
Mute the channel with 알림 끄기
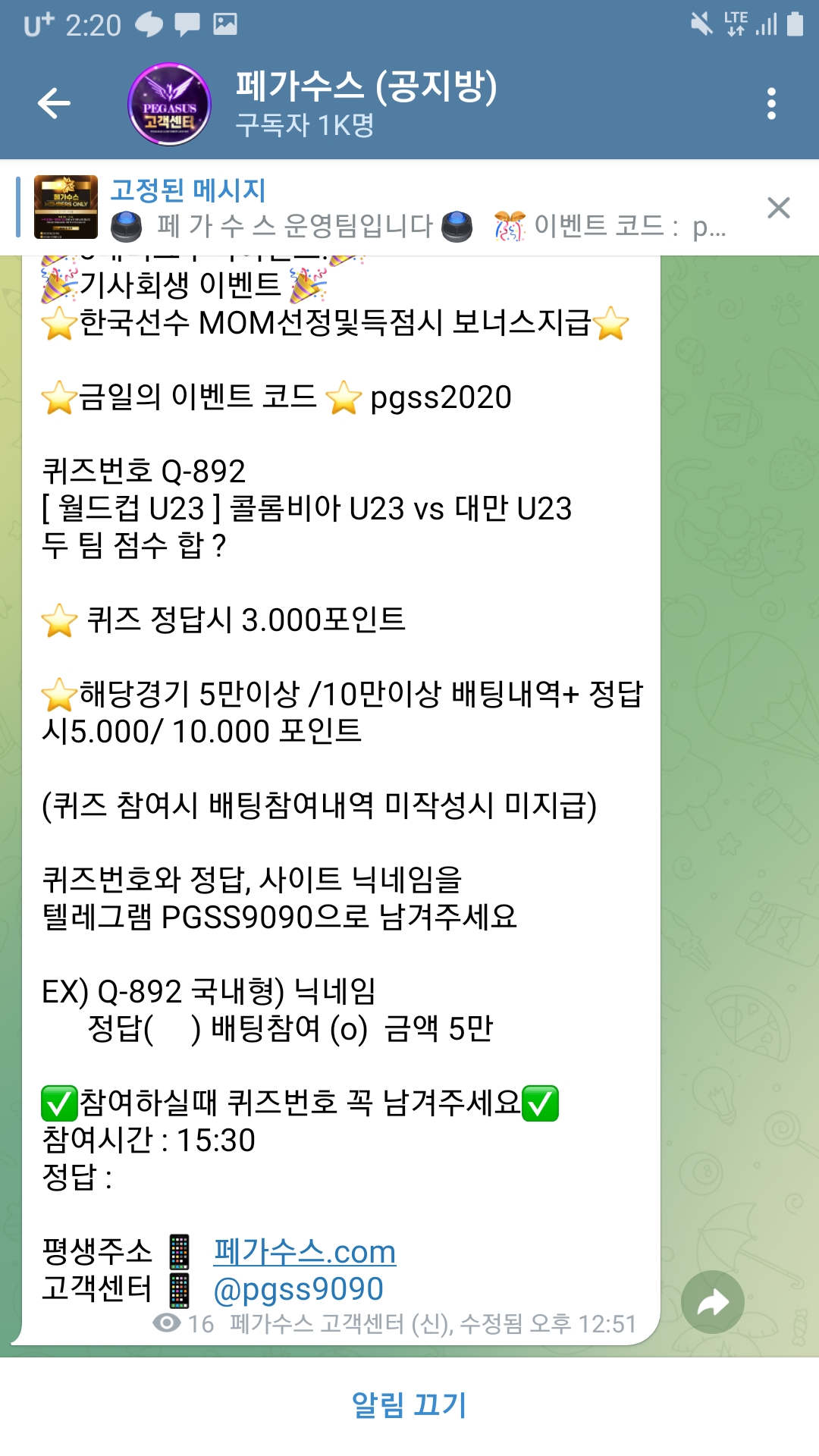[x=409, y=1404]
